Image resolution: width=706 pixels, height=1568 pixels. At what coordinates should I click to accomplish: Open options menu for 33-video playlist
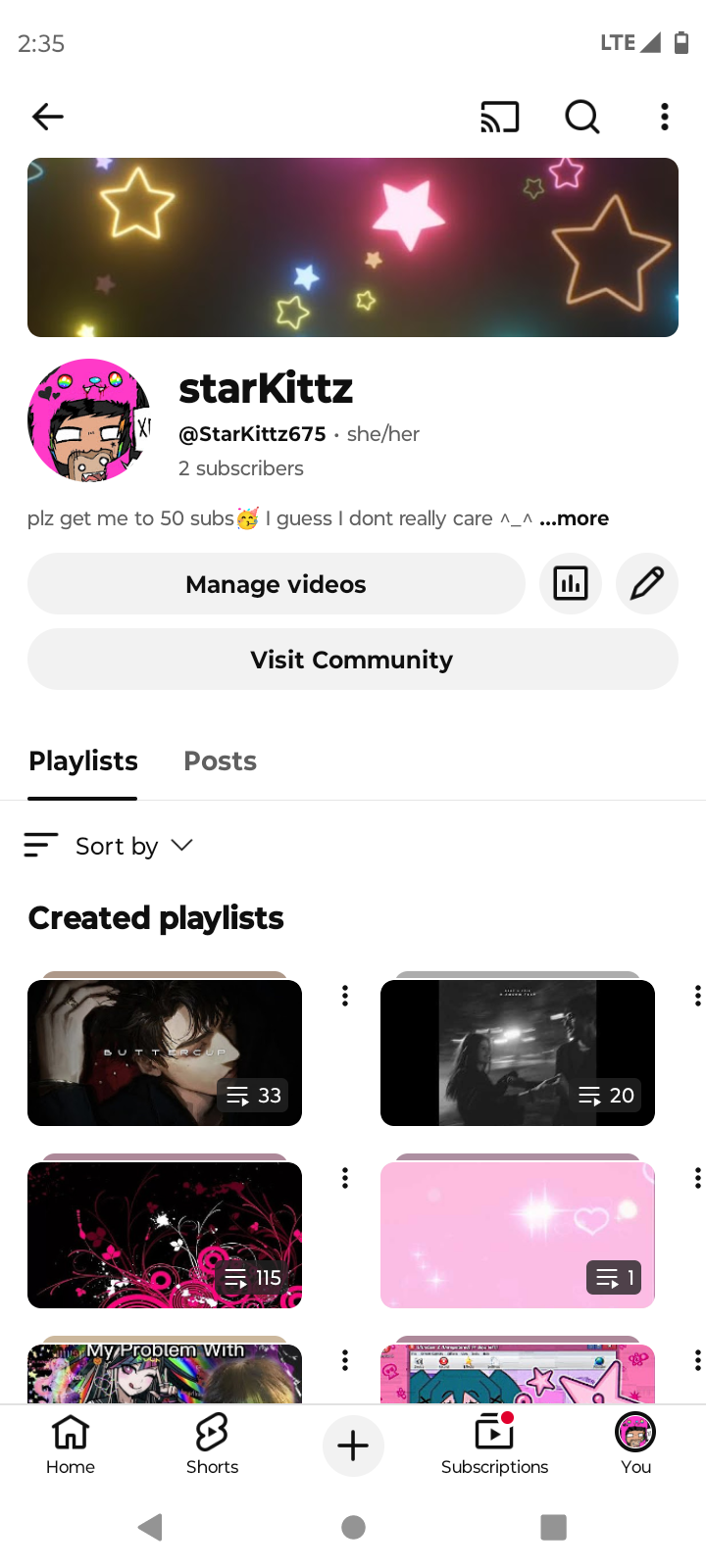click(345, 996)
